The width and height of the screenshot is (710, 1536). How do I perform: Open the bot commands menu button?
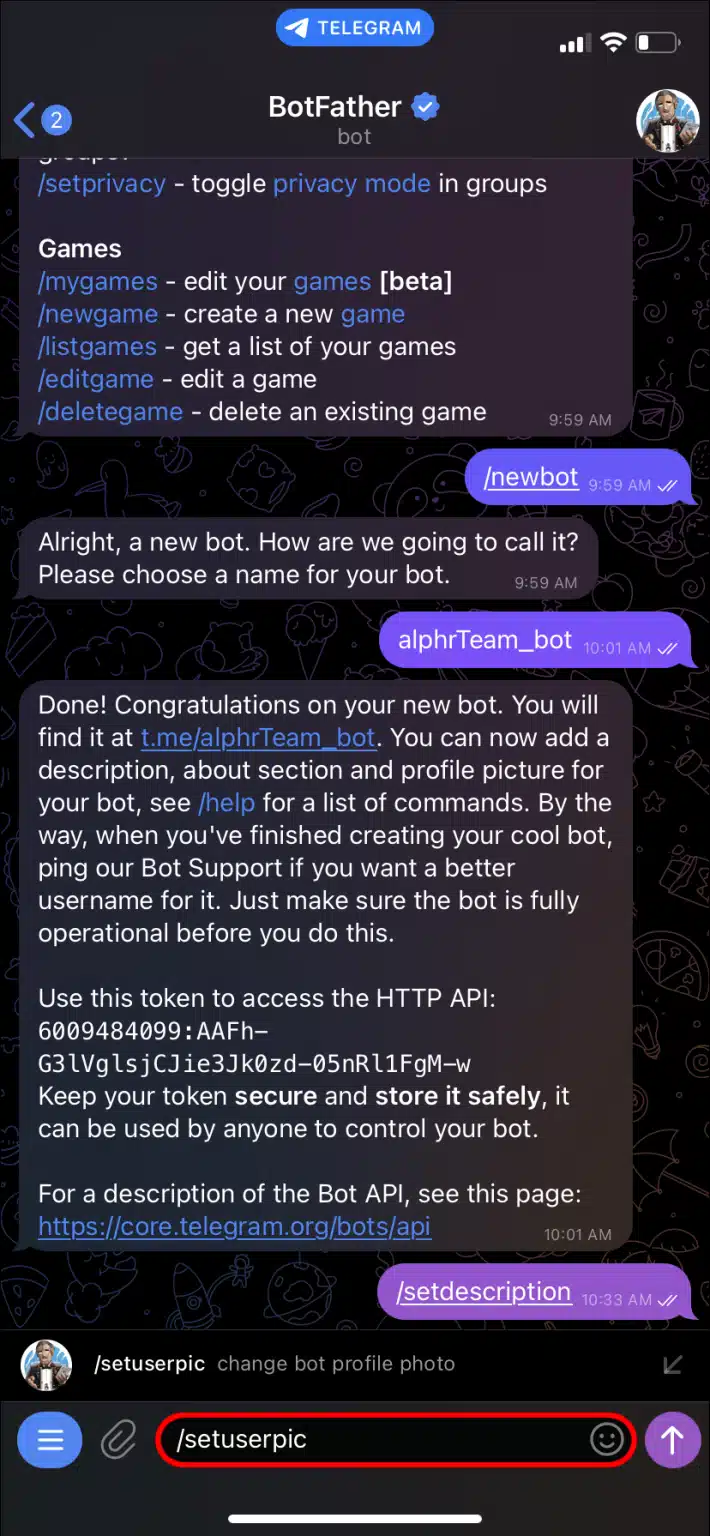[50, 1440]
